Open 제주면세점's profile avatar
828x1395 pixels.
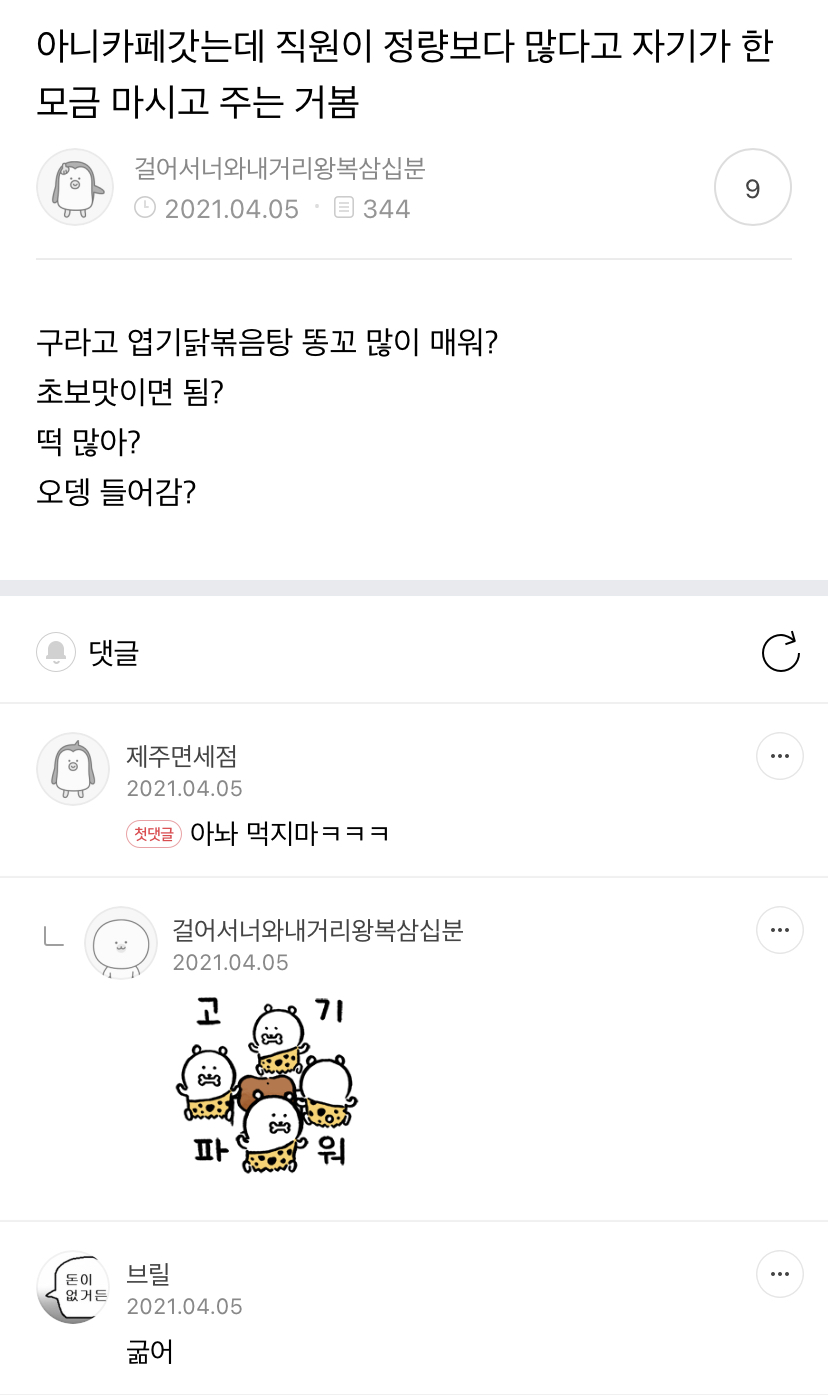click(73, 769)
